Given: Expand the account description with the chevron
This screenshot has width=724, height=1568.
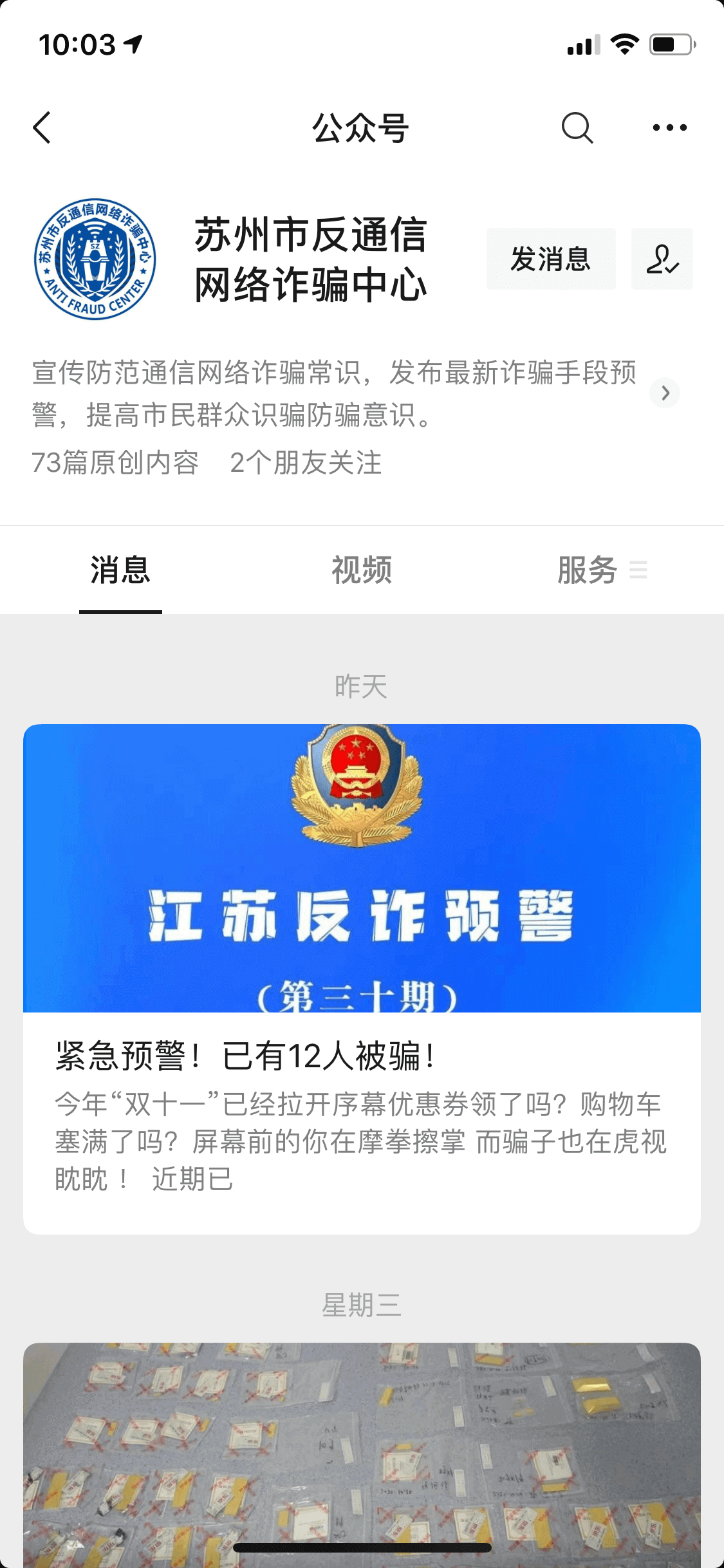Looking at the screenshot, I should (x=665, y=393).
